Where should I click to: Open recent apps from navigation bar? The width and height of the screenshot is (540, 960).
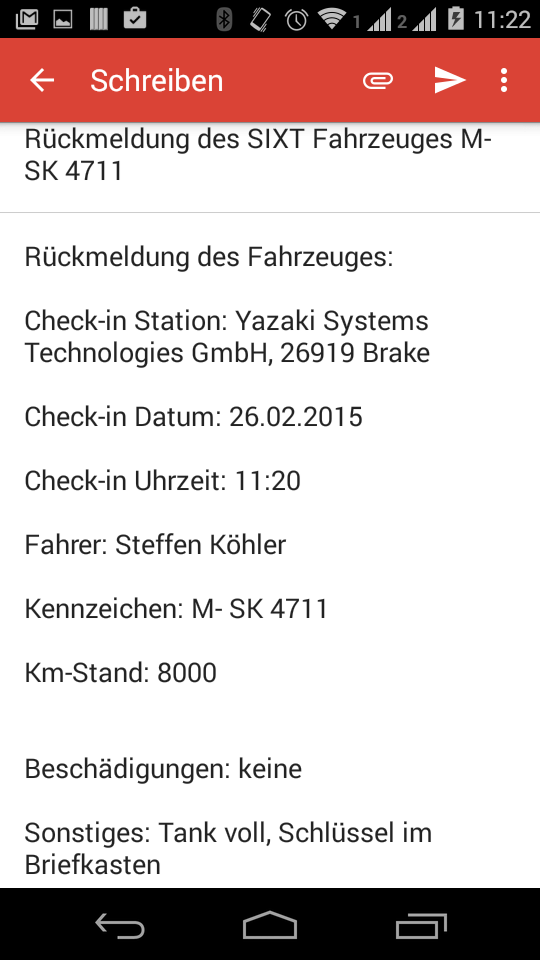tap(421, 924)
